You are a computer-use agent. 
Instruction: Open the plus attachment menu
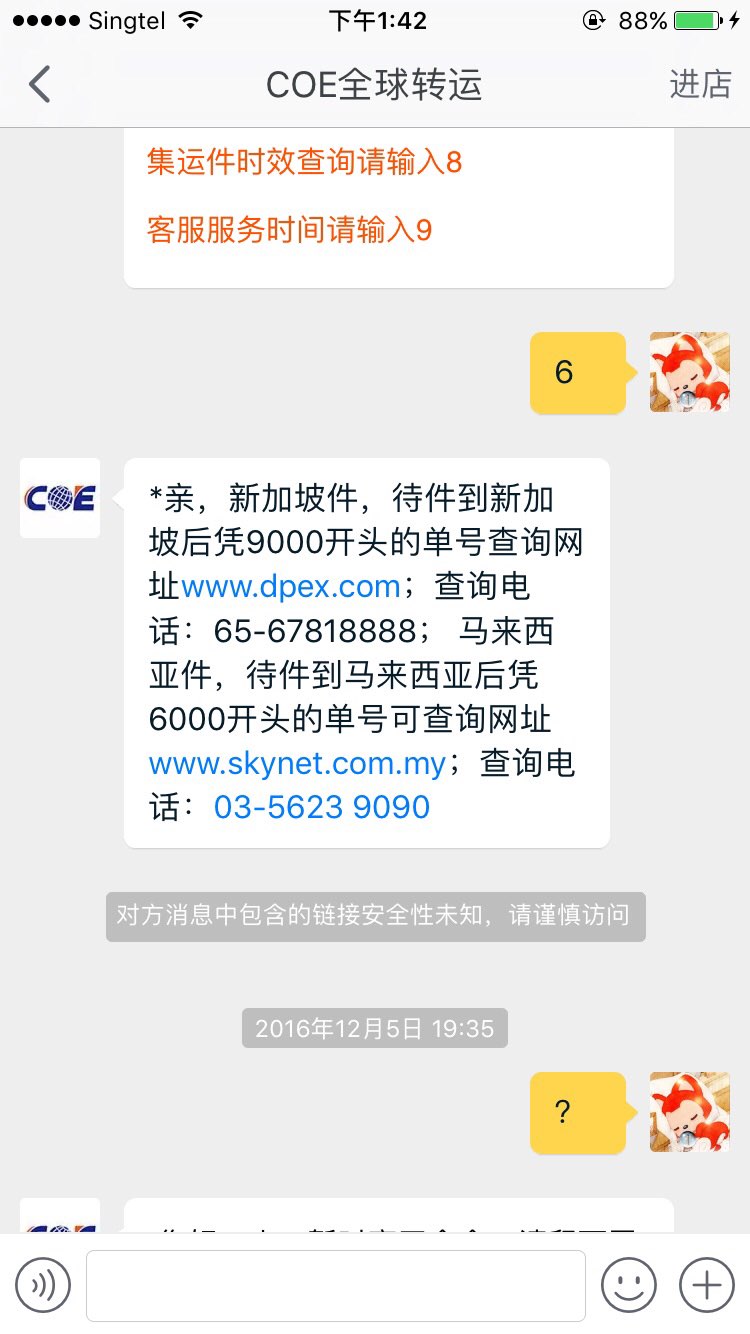(706, 1285)
